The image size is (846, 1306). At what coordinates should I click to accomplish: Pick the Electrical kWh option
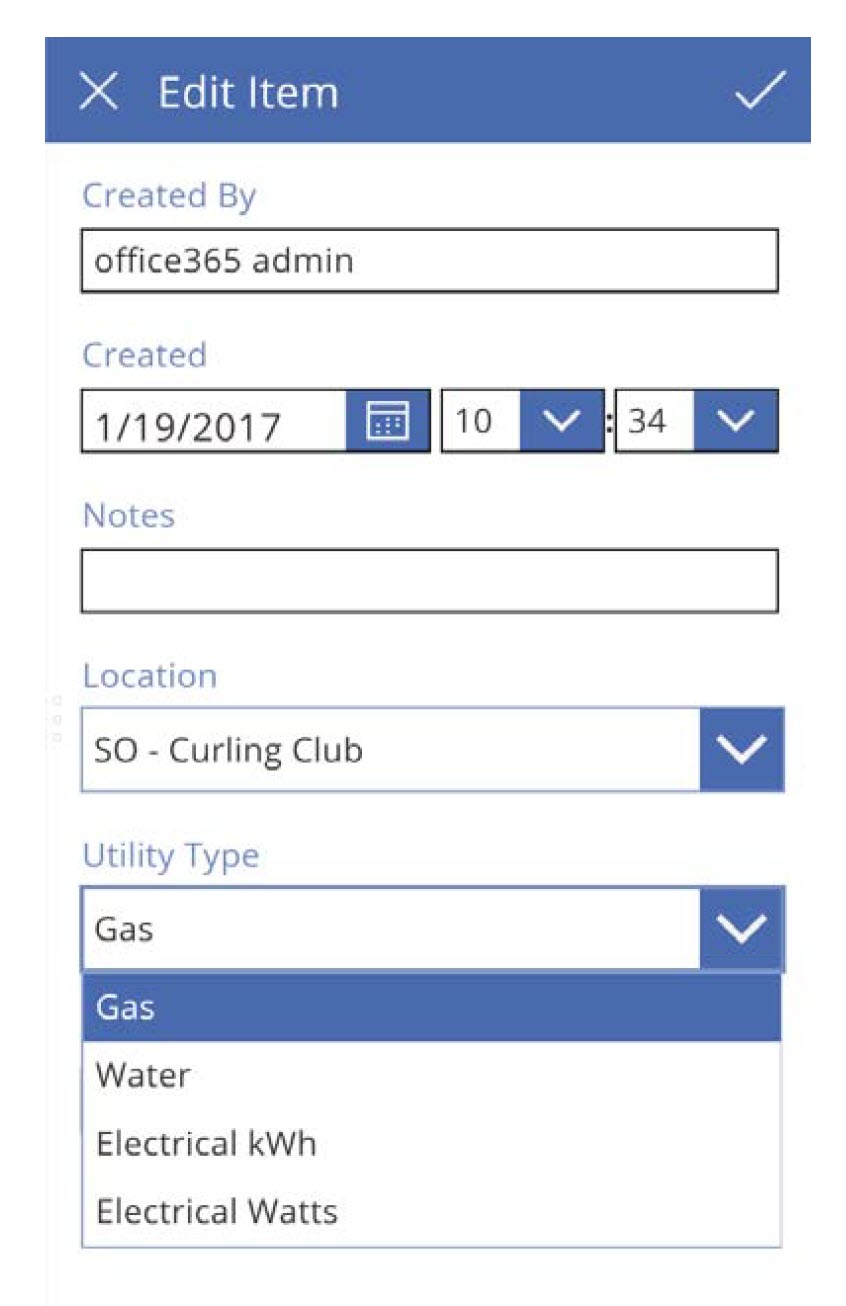tap(431, 1143)
